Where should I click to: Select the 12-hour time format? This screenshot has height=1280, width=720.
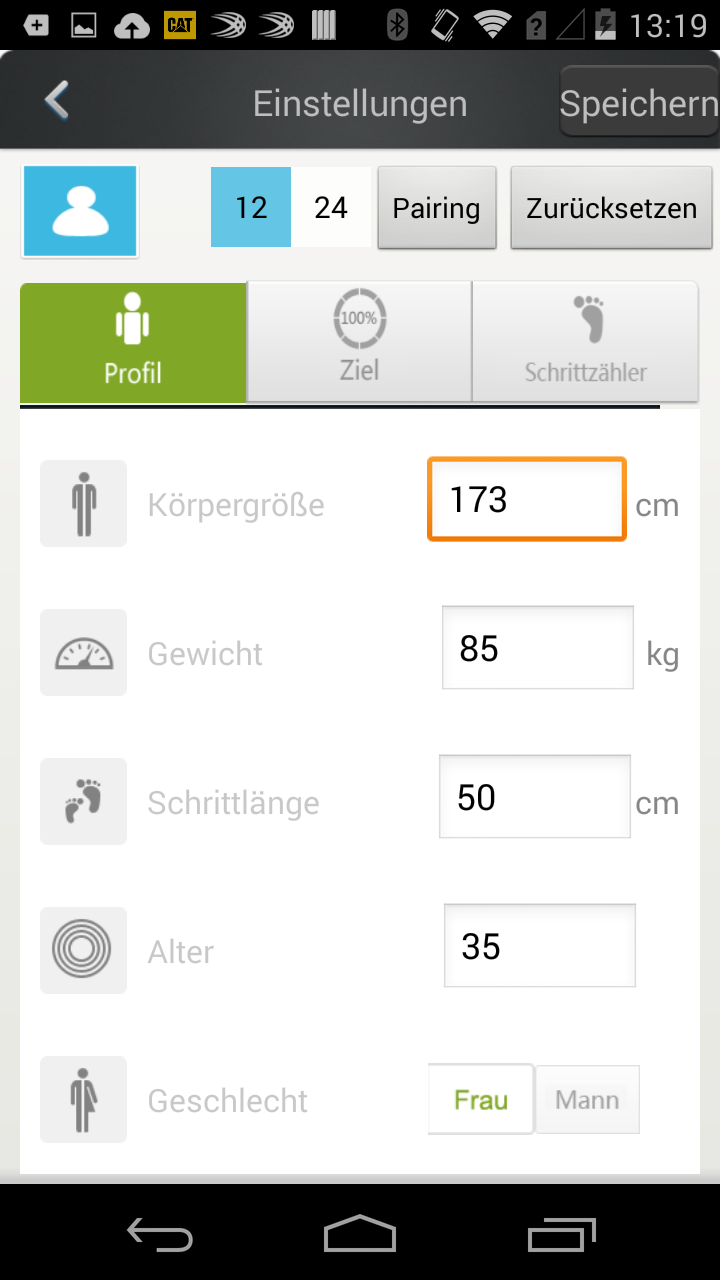coord(251,207)
